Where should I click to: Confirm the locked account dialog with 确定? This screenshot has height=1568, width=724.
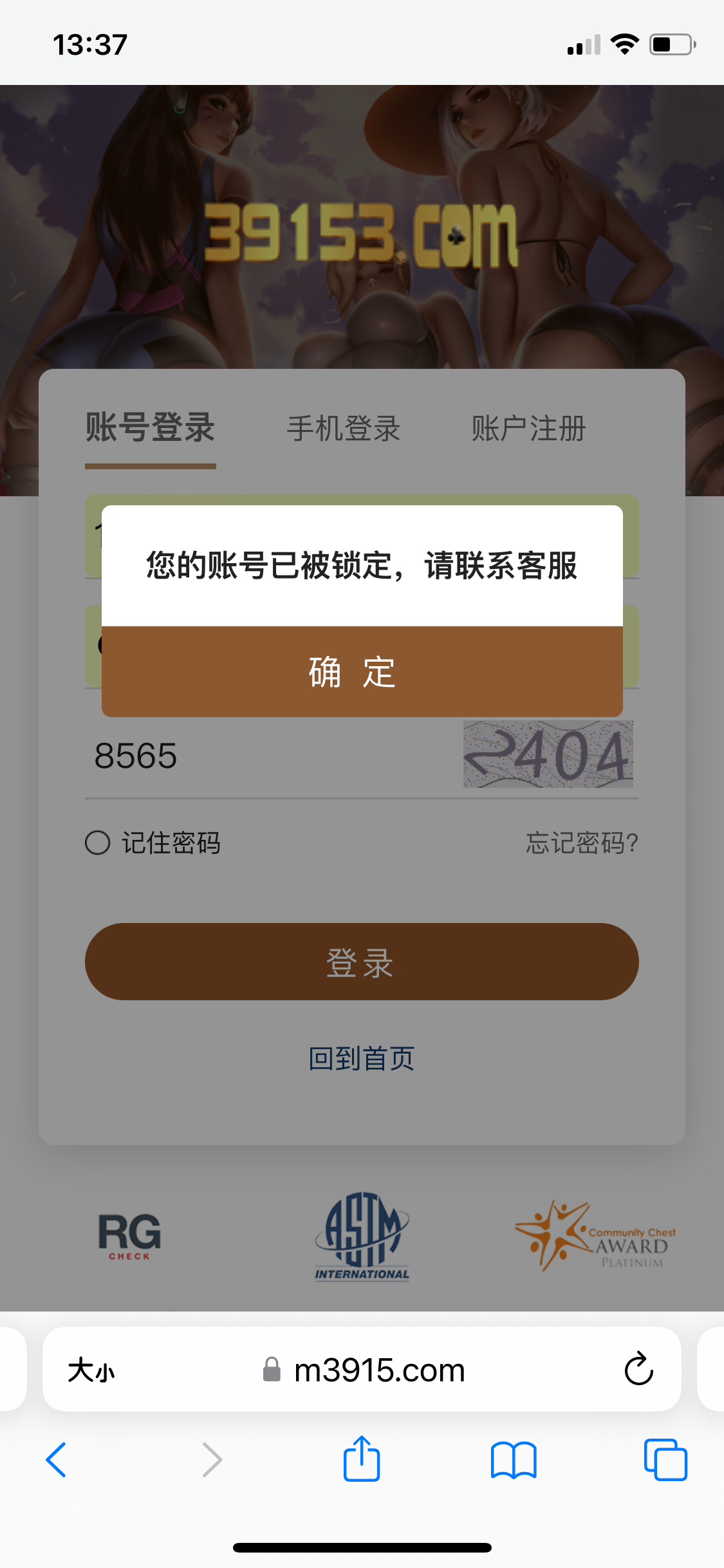[362, 671]
